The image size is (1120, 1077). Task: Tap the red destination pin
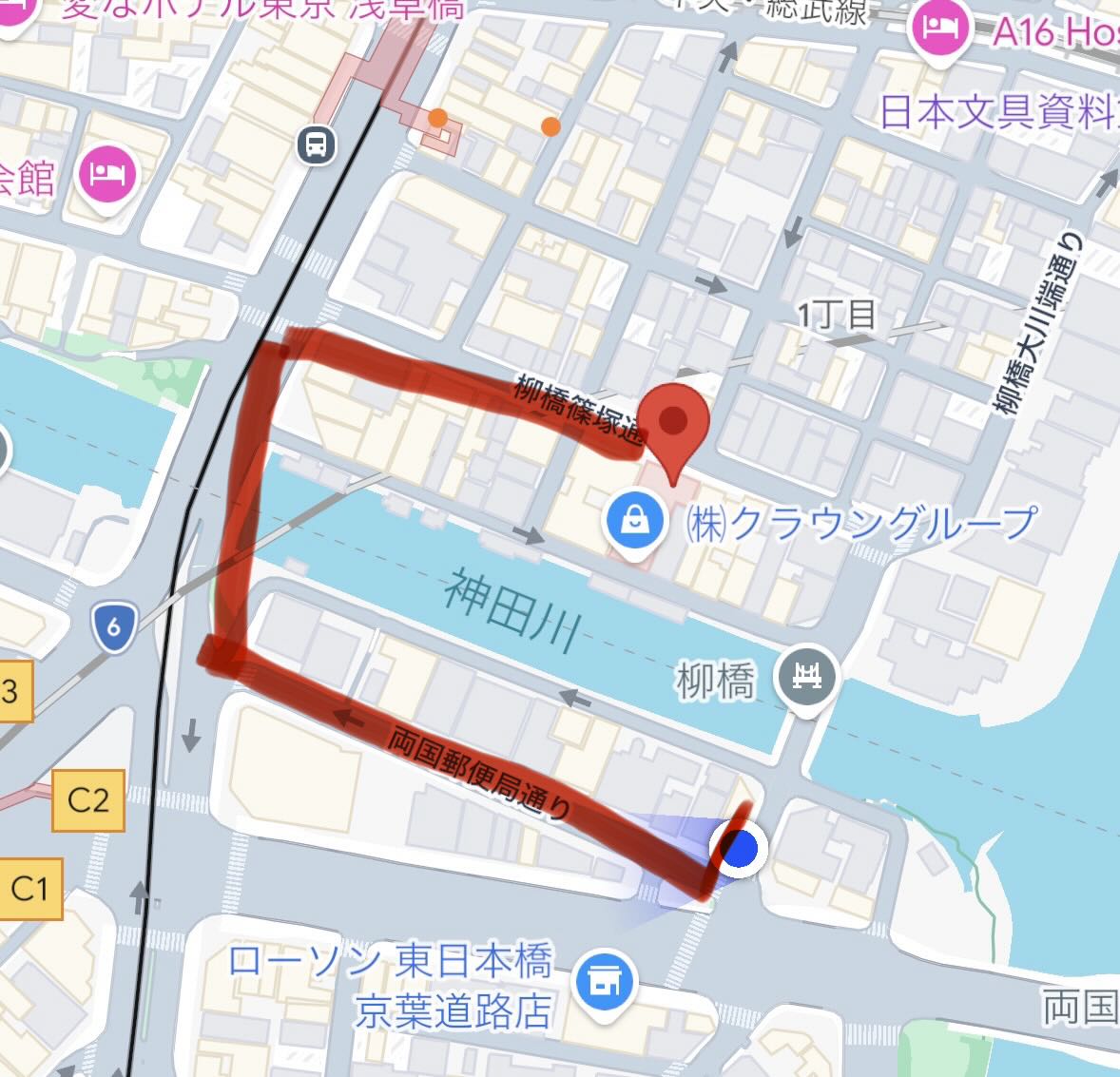pyautogui.click(x=673, y=422)
